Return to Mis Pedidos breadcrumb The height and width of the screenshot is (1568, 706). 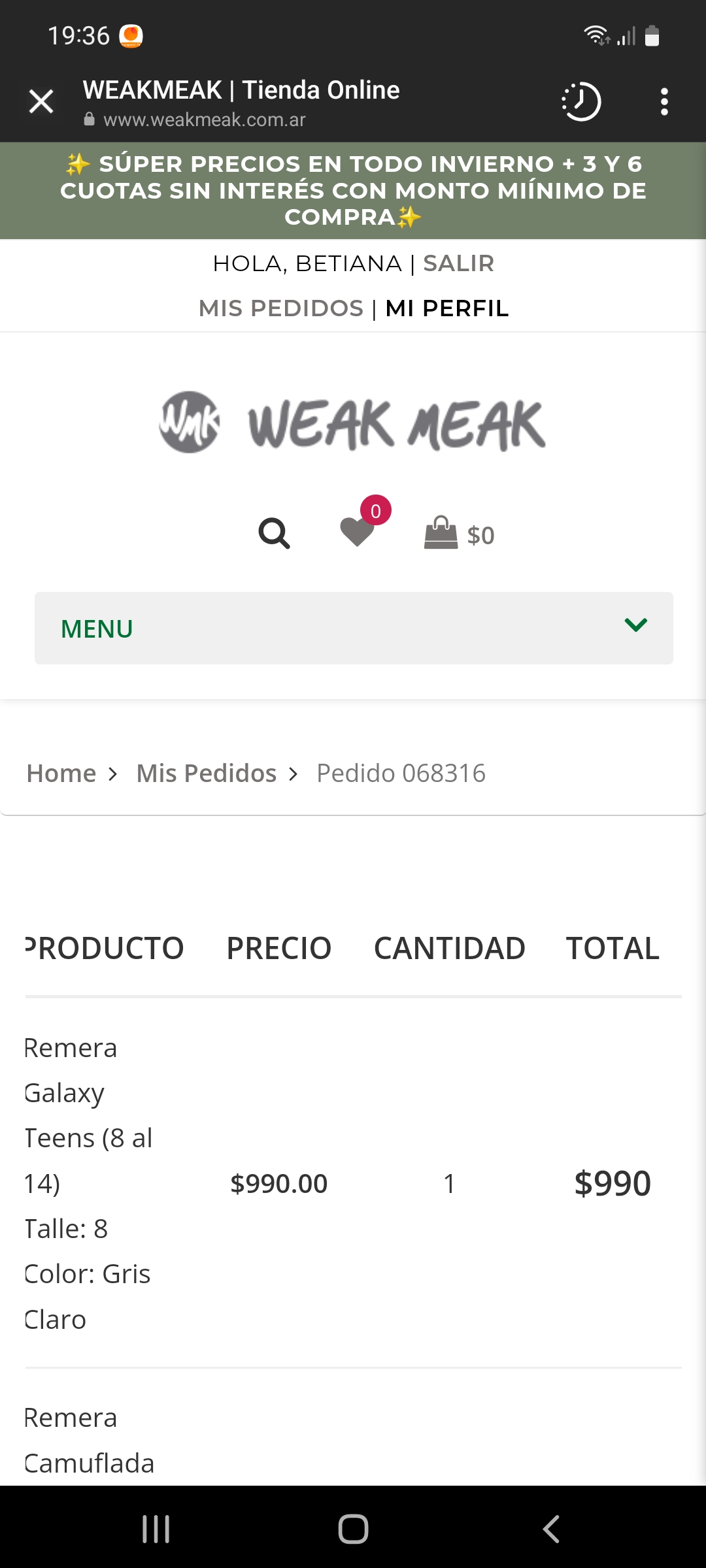click(x=207, y=774)
